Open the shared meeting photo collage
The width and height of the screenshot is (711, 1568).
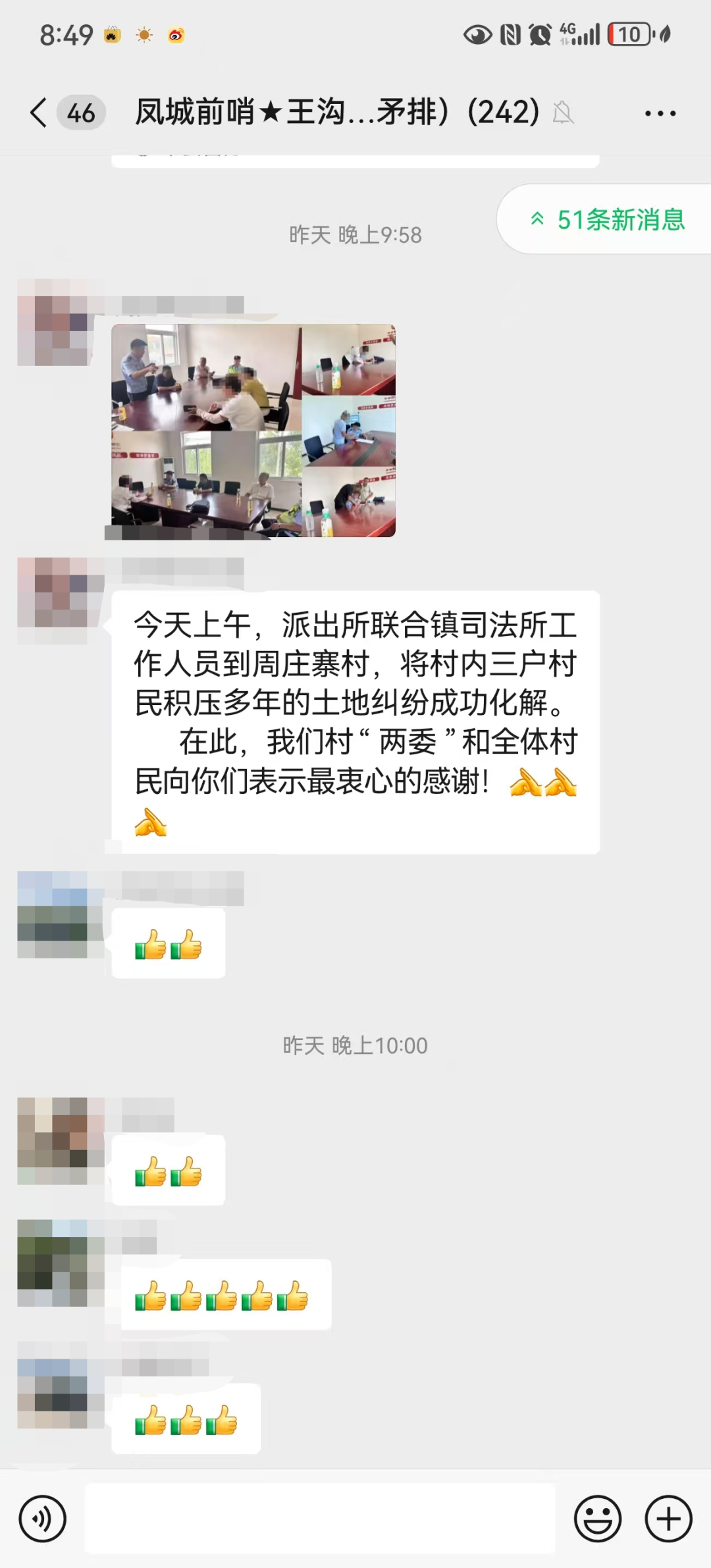pyautogui.click(x=253, y=431)
